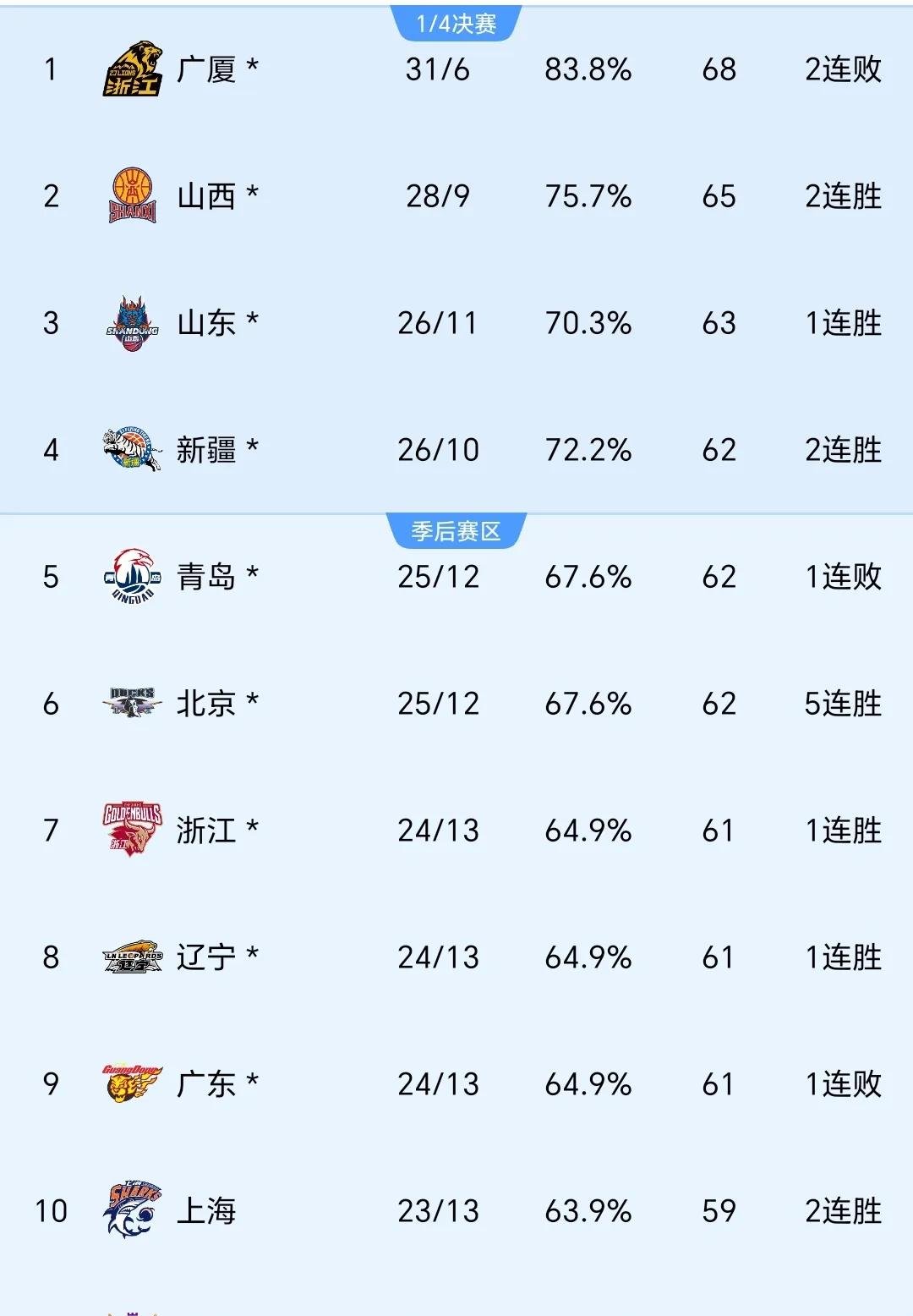The height and width of the screenshot is (1316, 913).
Task: Click rank number 1 in the standings
Action: point(51,72)
